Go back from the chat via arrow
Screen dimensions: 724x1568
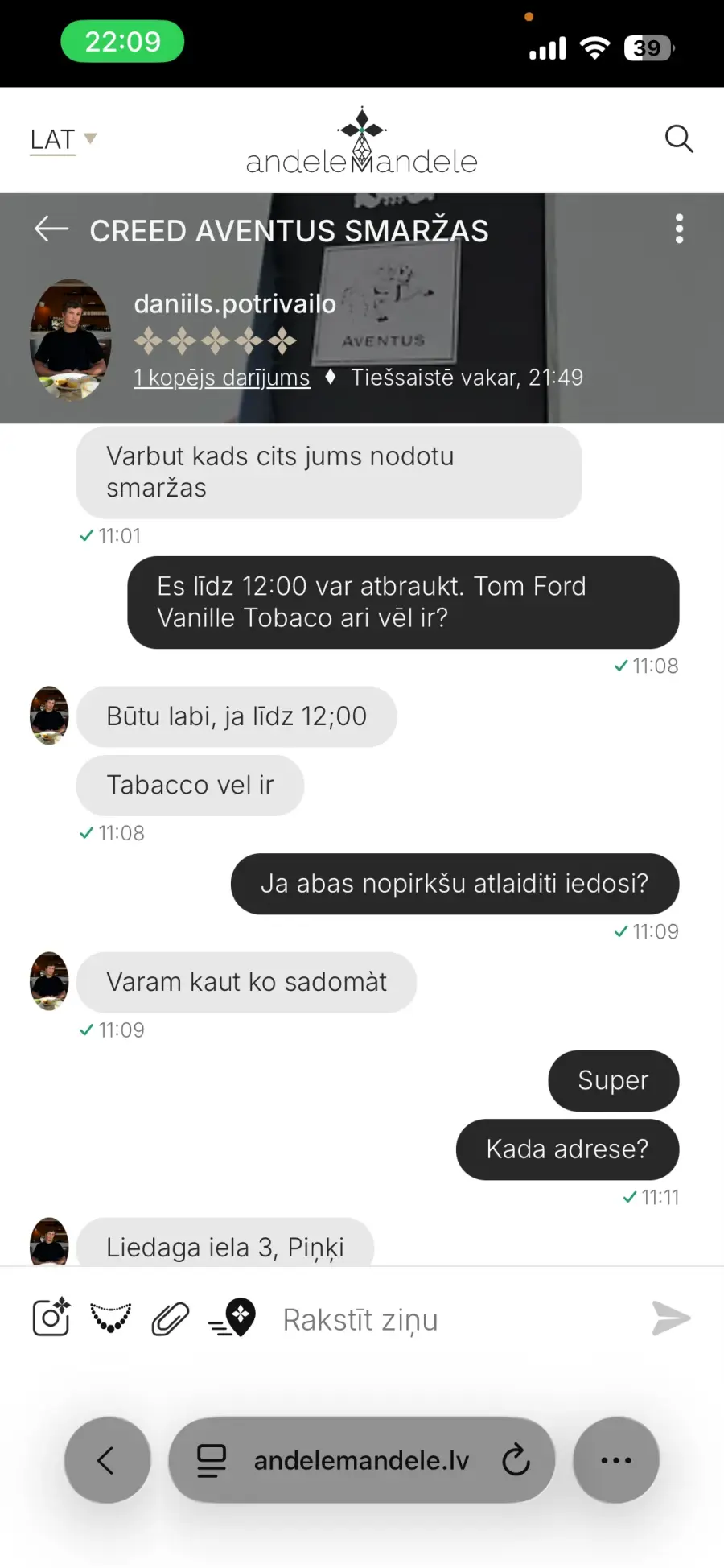pyautogui.click(x=51, y=229)
